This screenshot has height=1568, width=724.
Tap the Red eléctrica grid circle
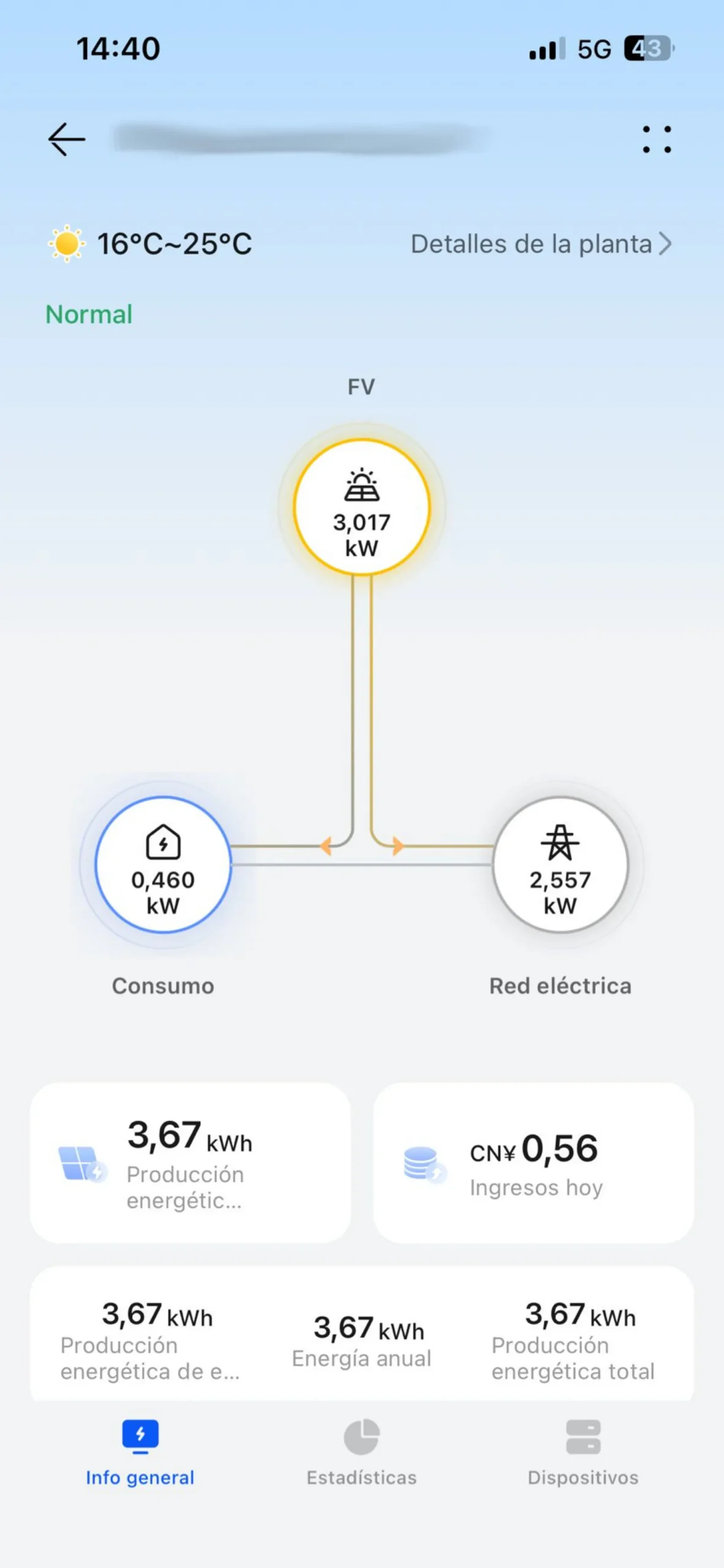click(560, 864)
